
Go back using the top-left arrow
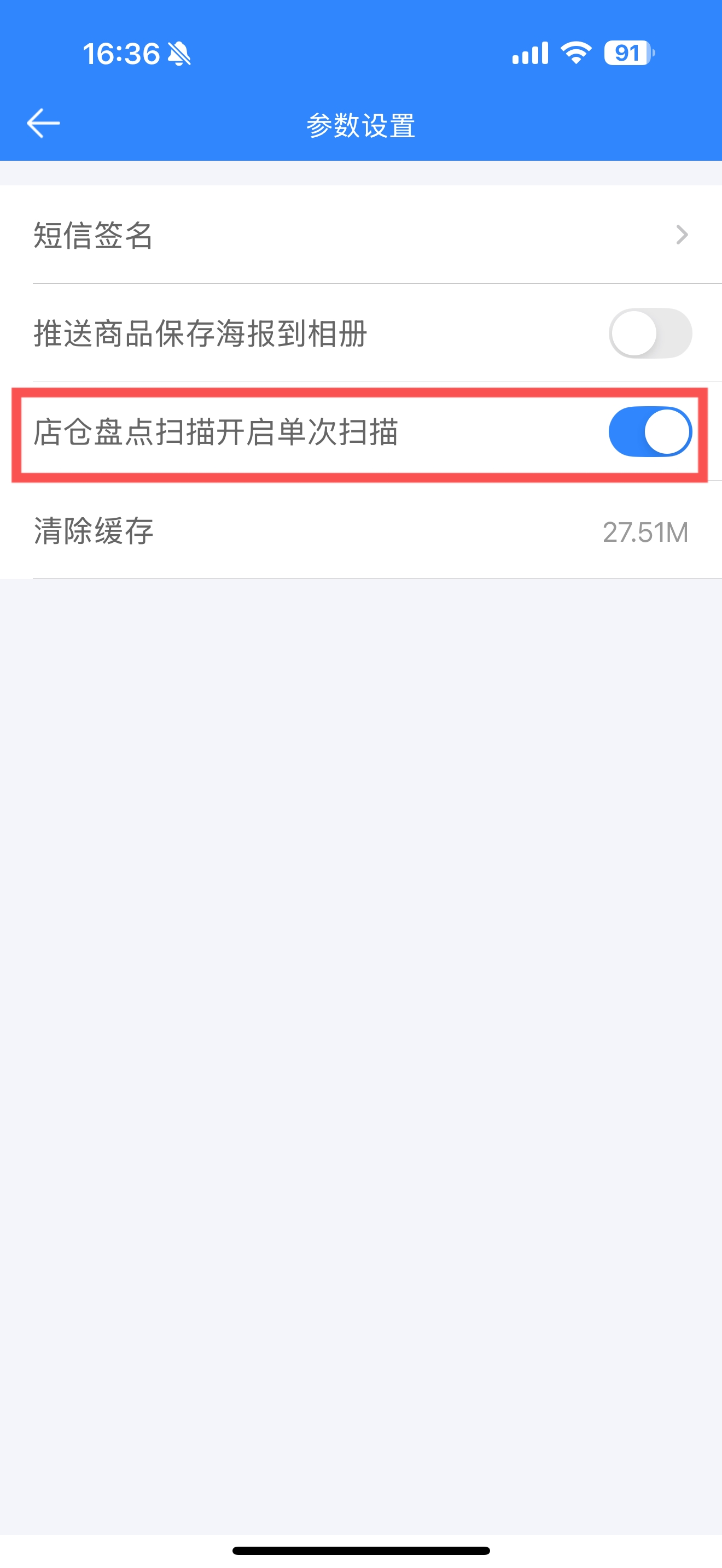[x=43, y=124]
